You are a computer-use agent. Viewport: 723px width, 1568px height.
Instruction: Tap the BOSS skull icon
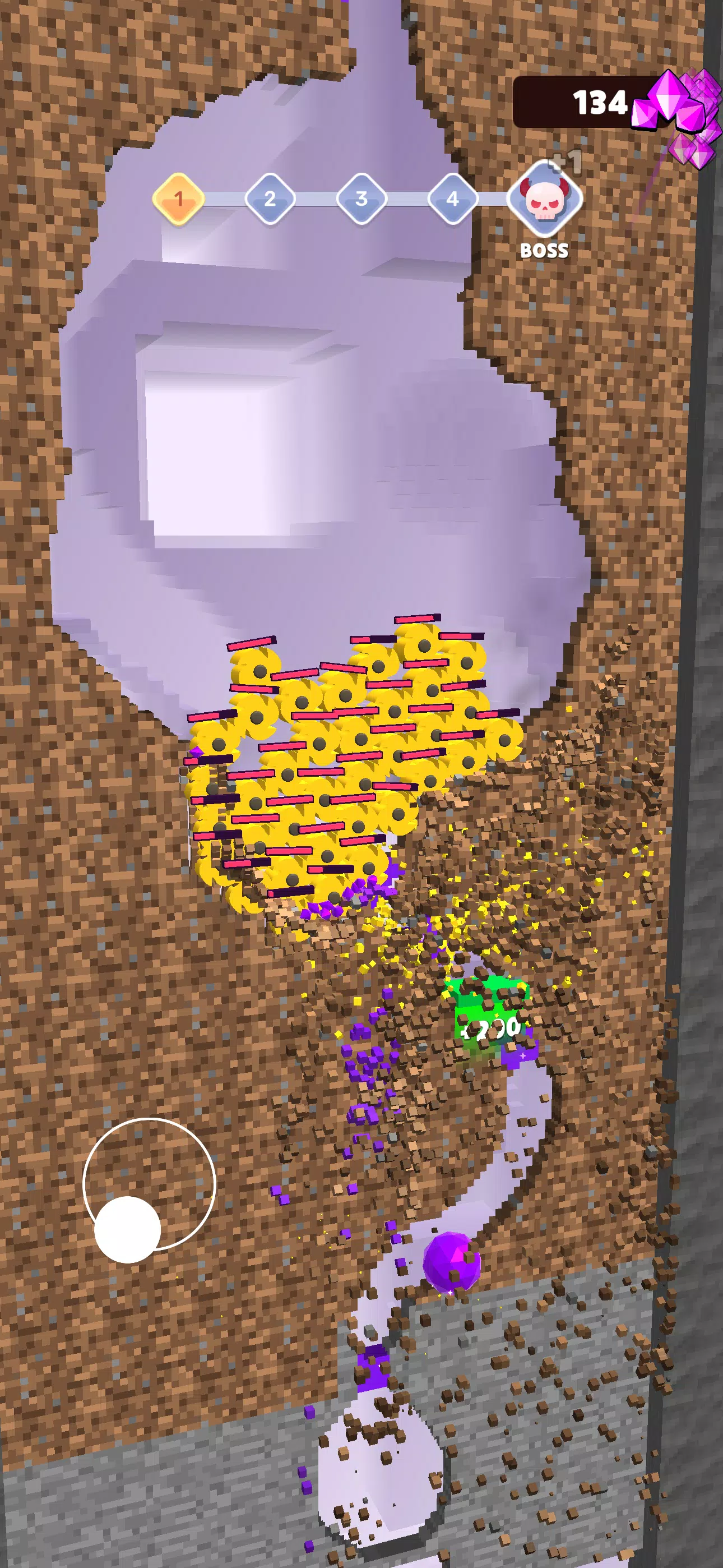pos(546,201)
